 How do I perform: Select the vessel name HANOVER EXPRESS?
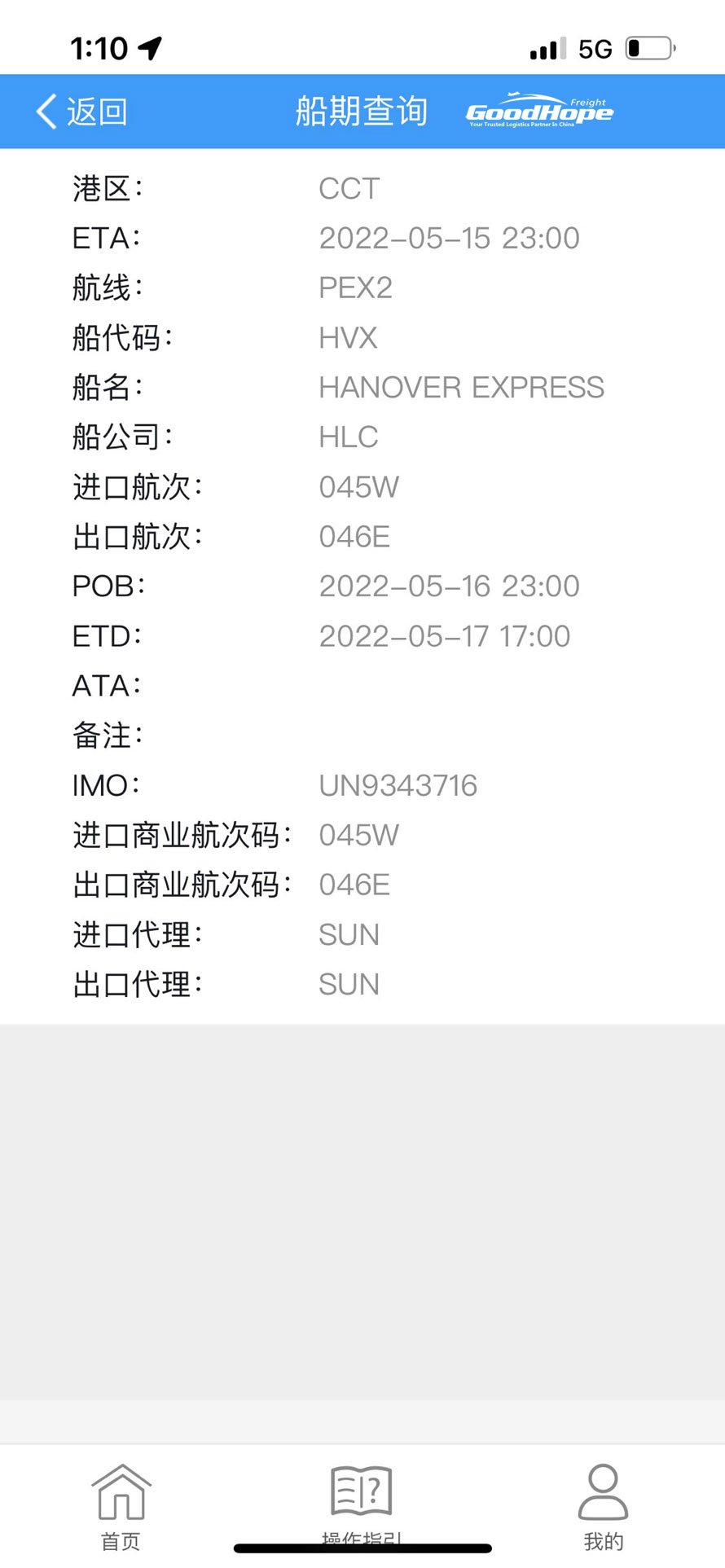click(x=462, y=387)
